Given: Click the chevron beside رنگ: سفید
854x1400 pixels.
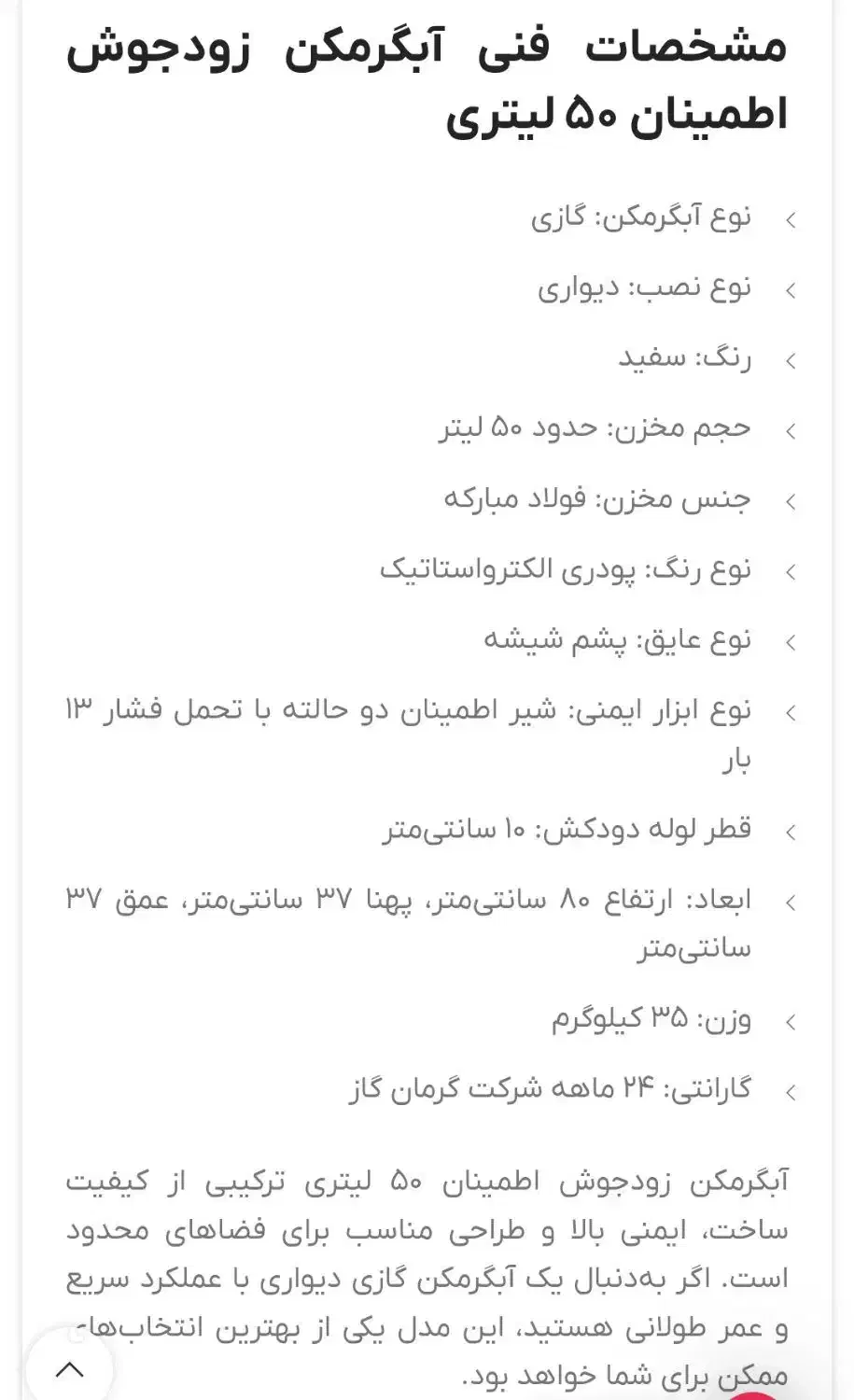Looking at the screenshot, I should [792, 360].
